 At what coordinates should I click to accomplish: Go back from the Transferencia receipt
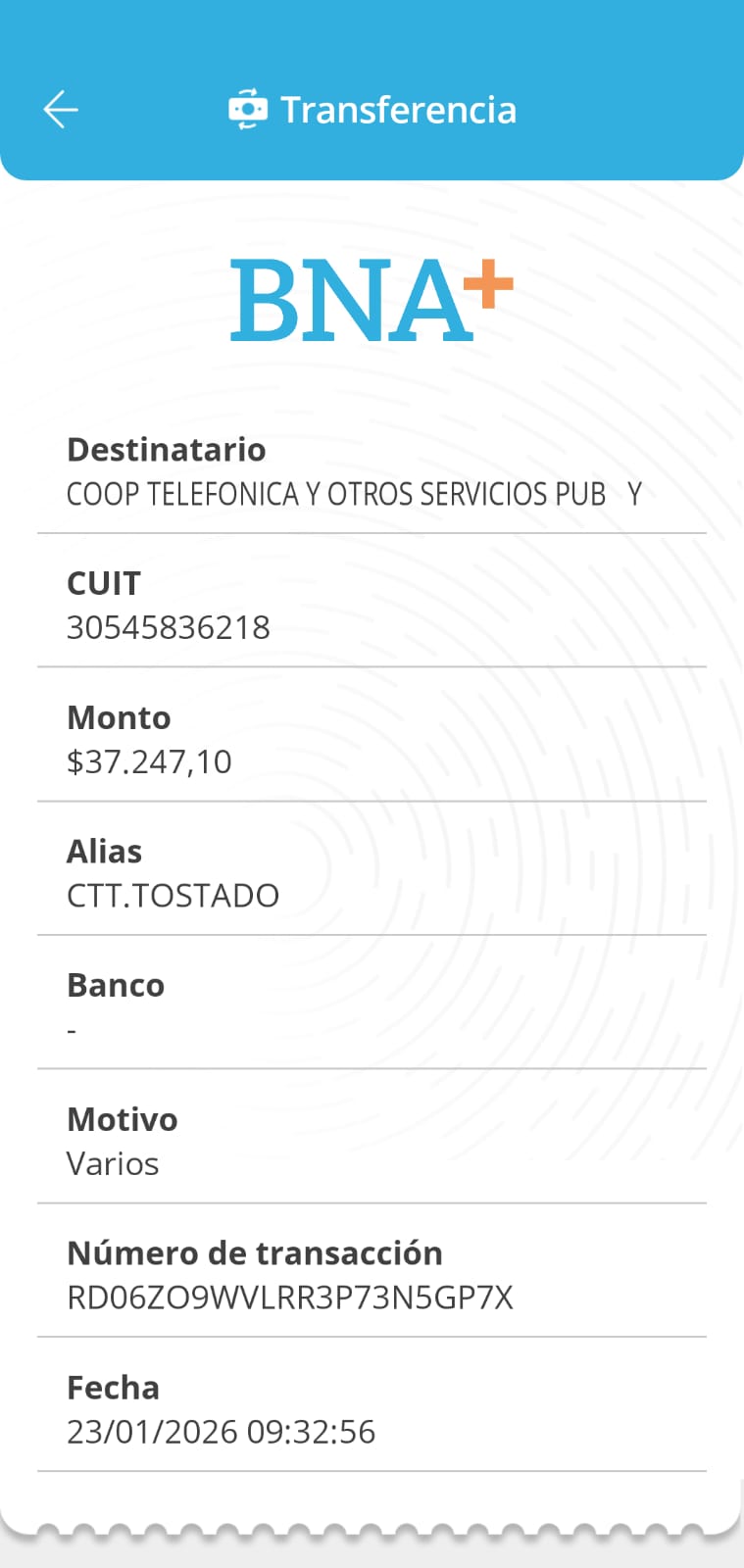pyautogui.click(x=61, y=110)
